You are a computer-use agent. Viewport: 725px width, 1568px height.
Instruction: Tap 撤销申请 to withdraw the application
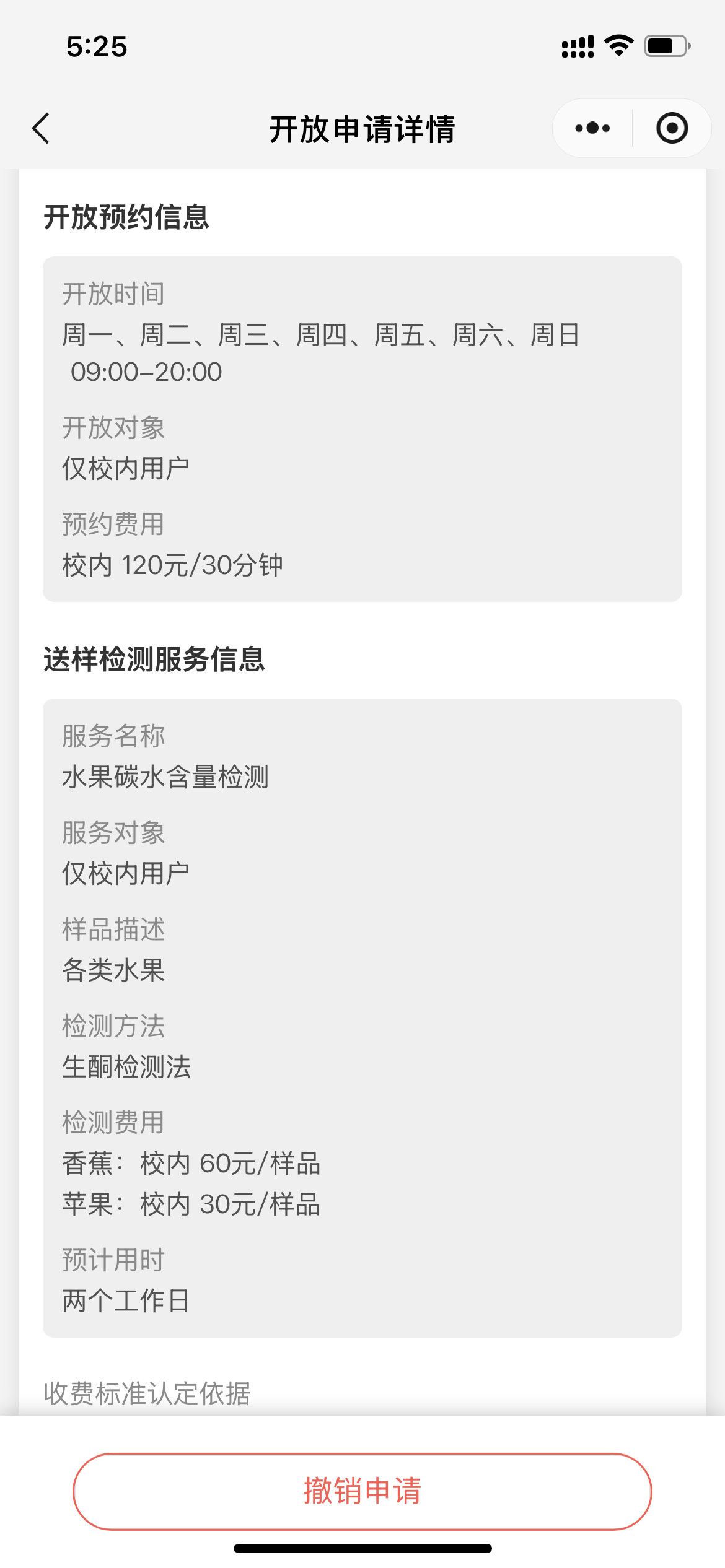tap(362, 1491)
